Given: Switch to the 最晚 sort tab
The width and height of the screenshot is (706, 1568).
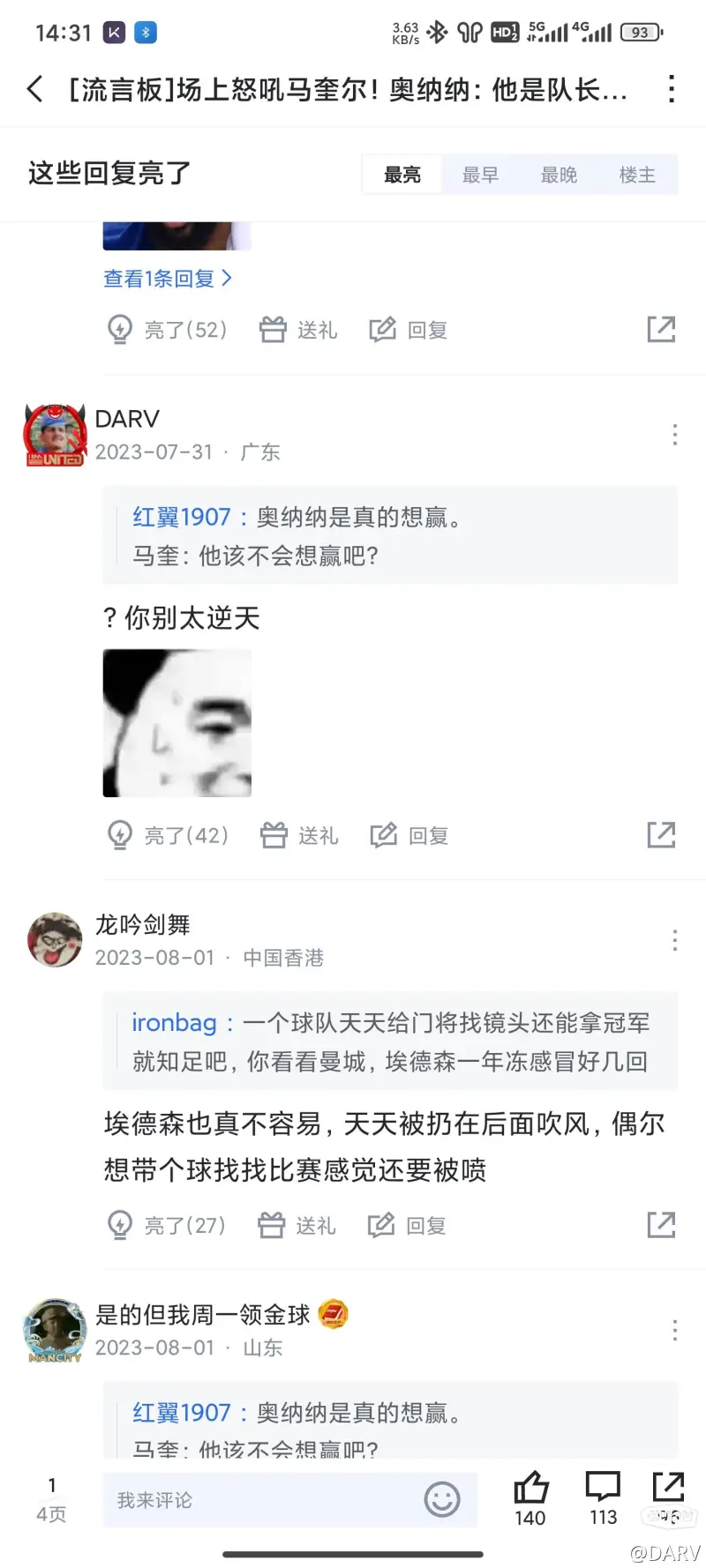Looking at the screenshot, I should tap(559, 175).
